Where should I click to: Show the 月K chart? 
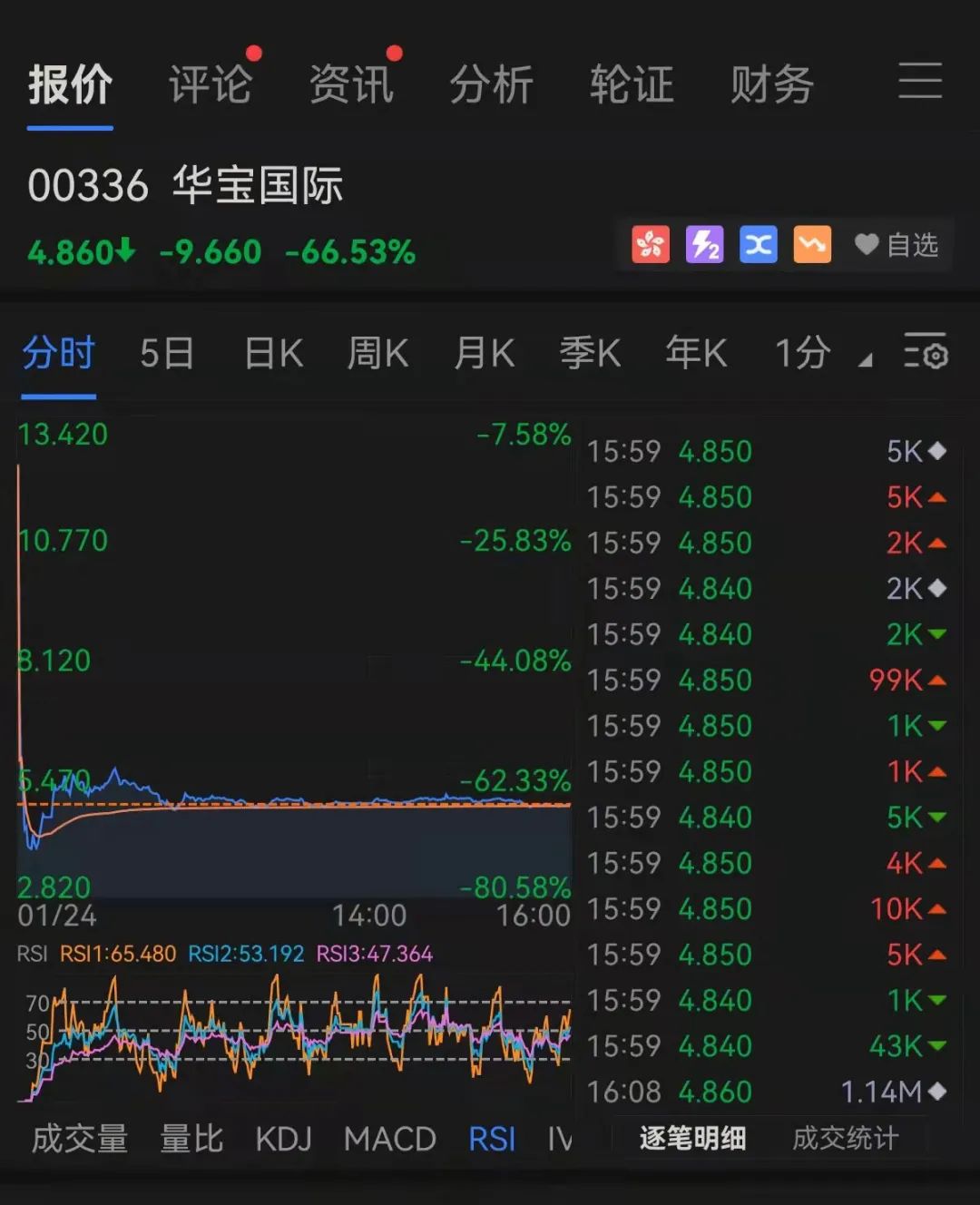point(485,353)
